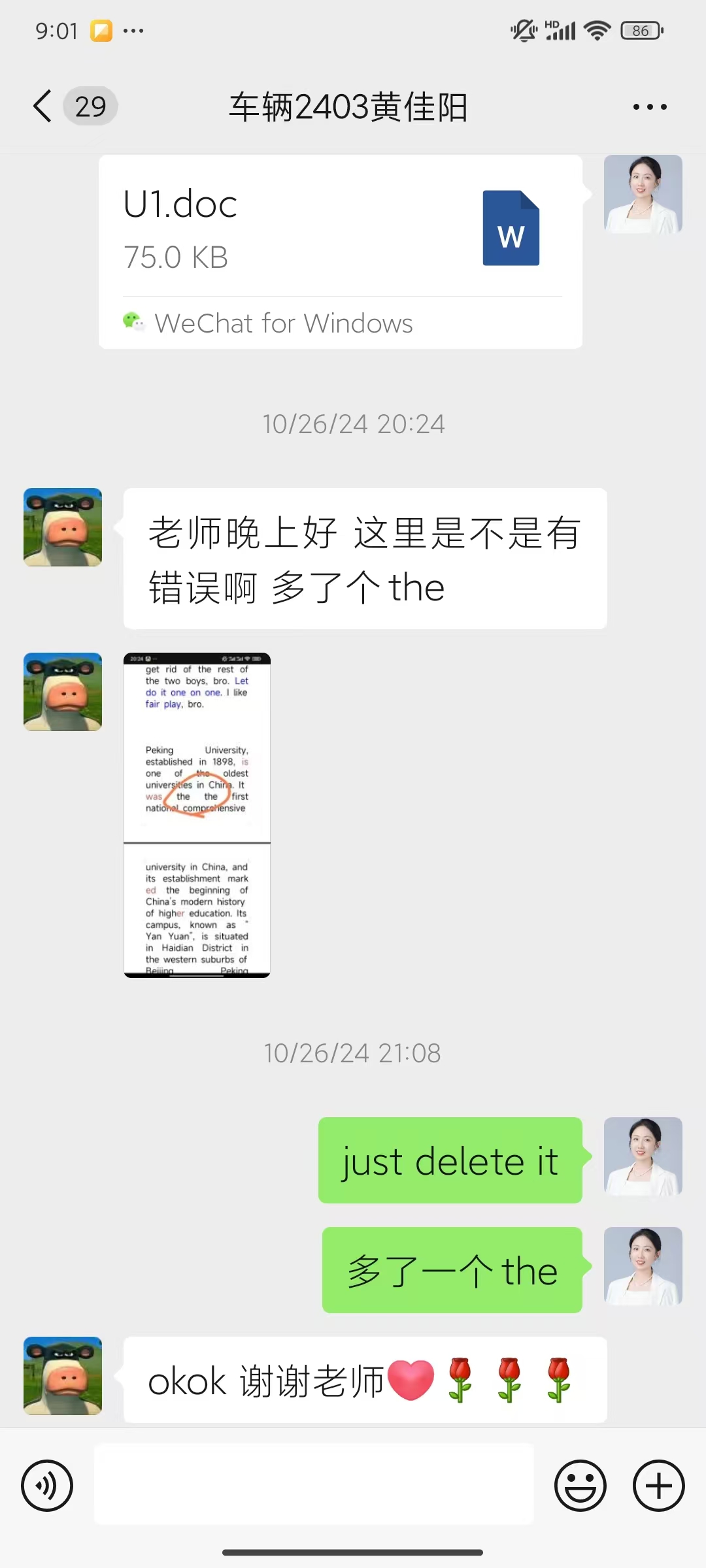Open the chat info overflow menu
The width and height of the screenshot is (706, 1568).
[x=650, y=106]
